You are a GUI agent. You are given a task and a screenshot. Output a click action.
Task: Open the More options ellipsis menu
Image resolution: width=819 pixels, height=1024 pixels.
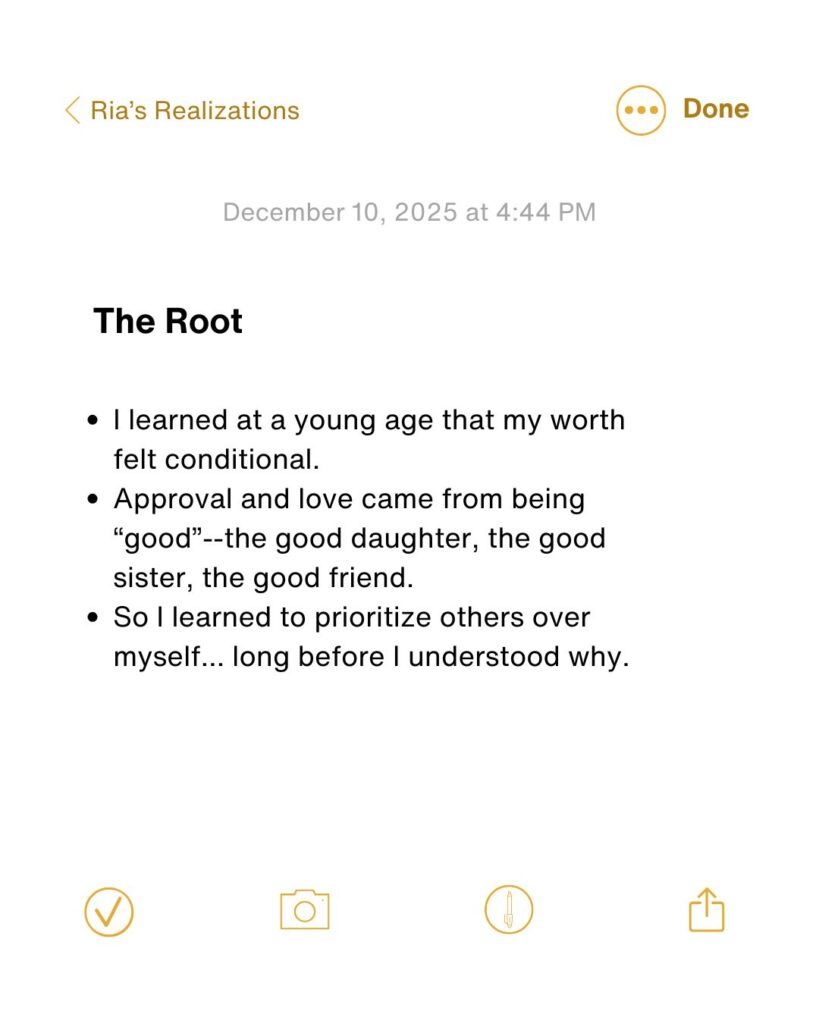point(640,109)
